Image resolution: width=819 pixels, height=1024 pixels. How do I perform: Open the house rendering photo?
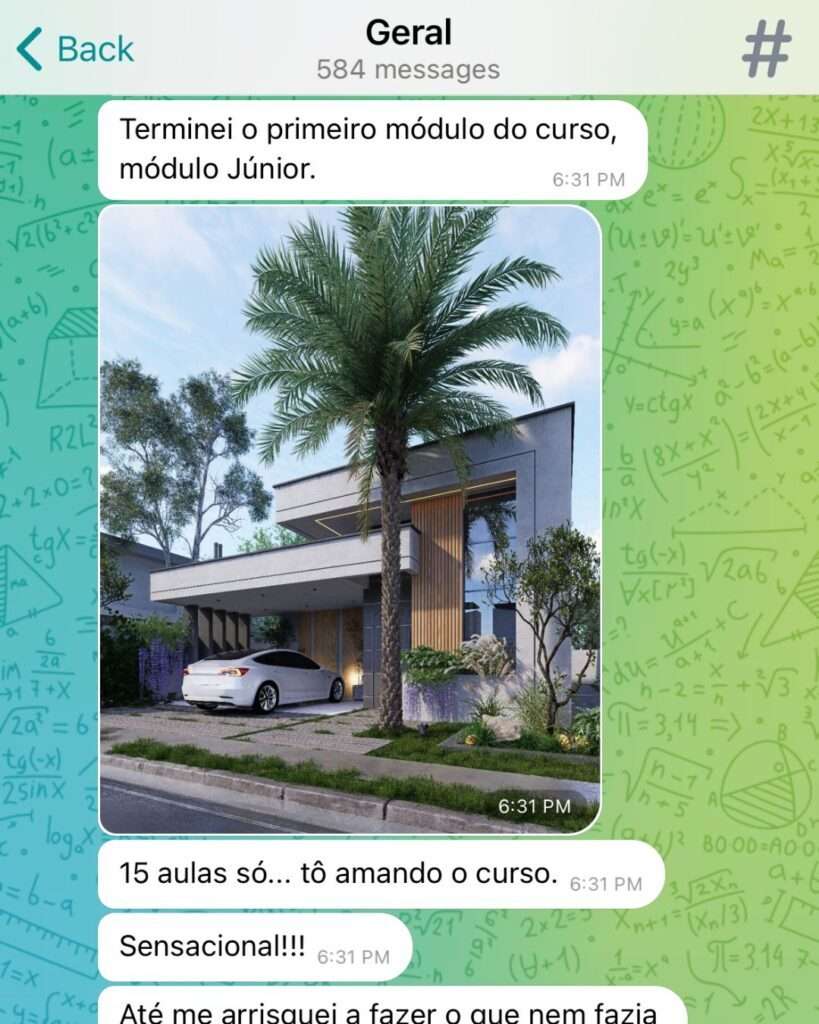[x=350, y=520]
